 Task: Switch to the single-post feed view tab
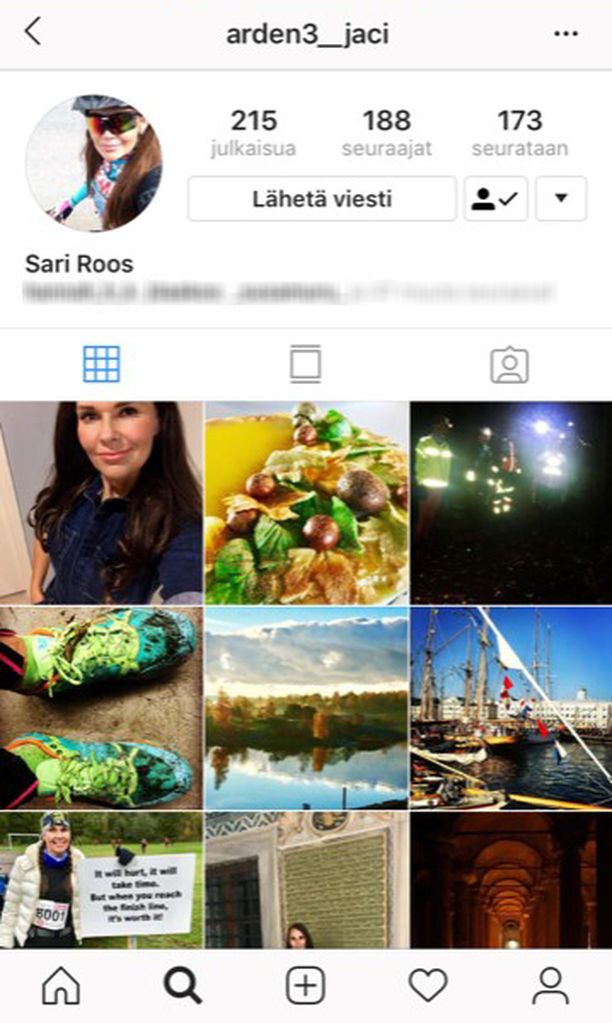(x=306, y=365)
